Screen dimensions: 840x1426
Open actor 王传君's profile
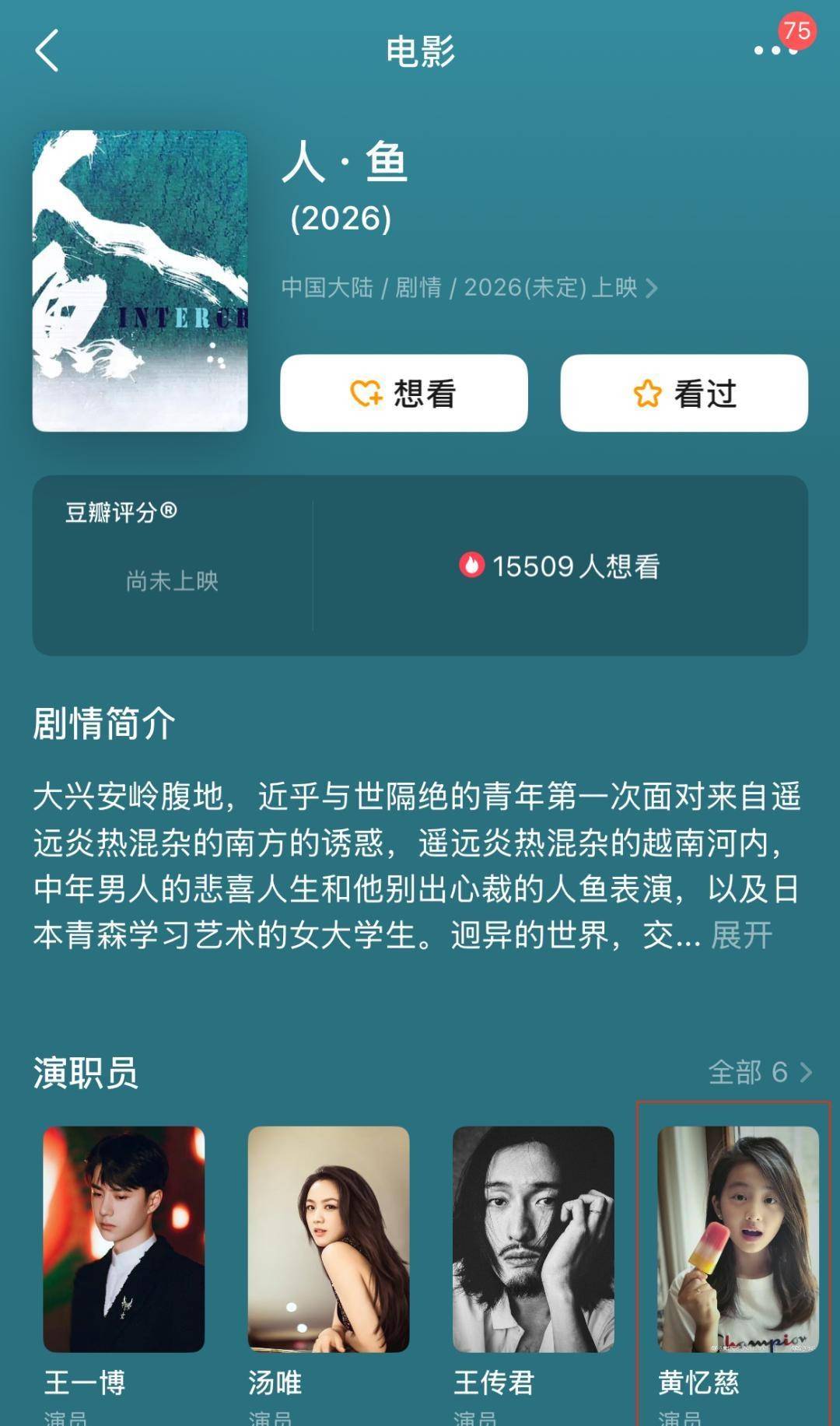(533, 1239)
